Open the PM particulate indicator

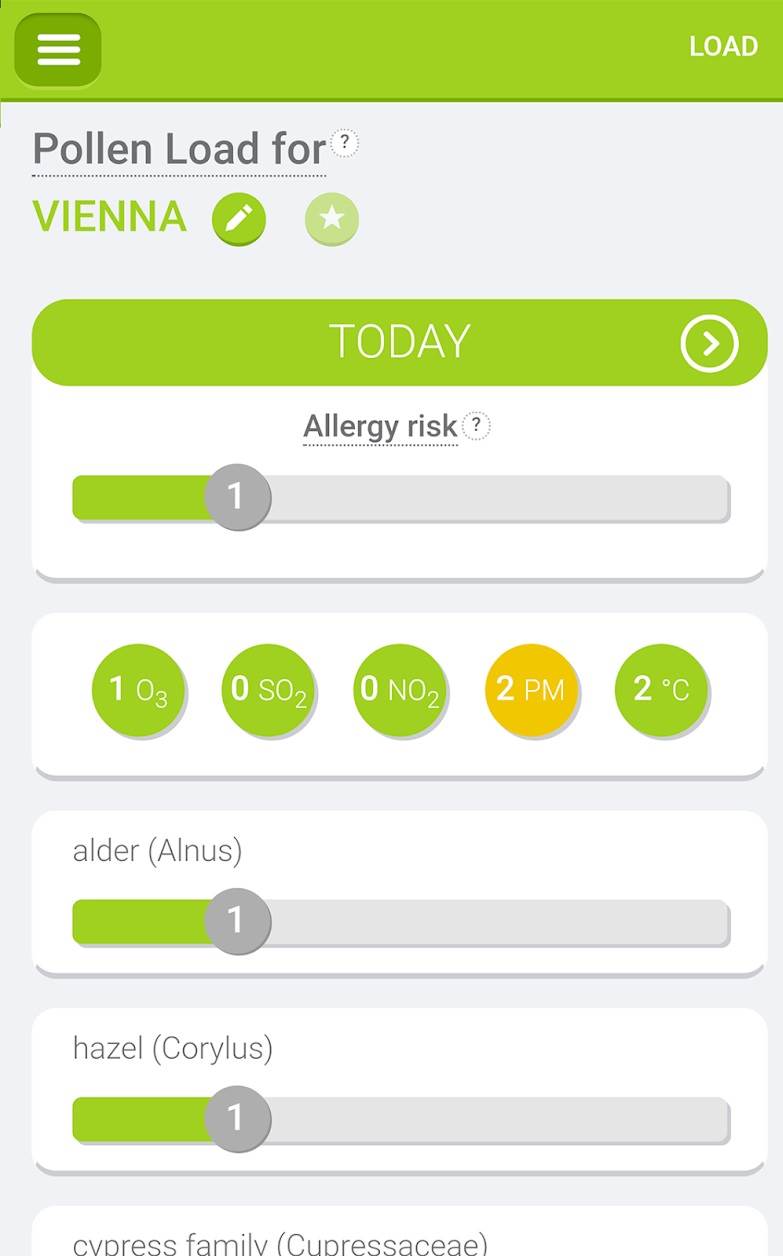(x=531, y=690)
